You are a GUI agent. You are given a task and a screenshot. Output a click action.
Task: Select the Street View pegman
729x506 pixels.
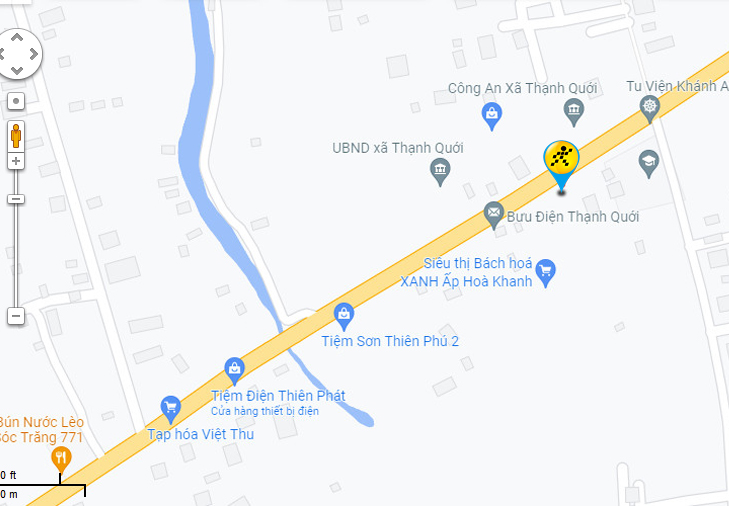point(16,135)
